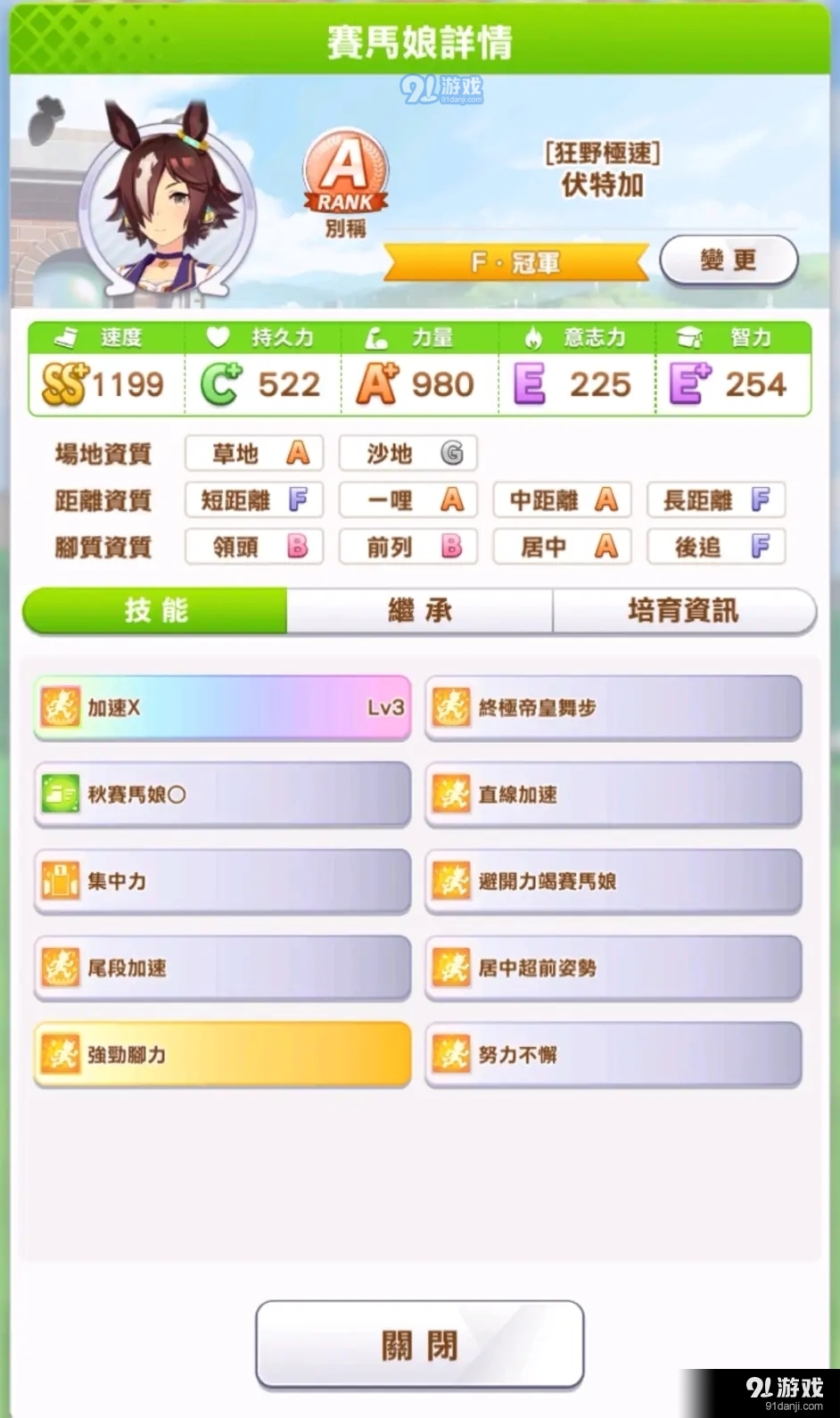View the 秋賽馬娘○ skill info
Screen dimensions: 840x1418
click(222, 795)
